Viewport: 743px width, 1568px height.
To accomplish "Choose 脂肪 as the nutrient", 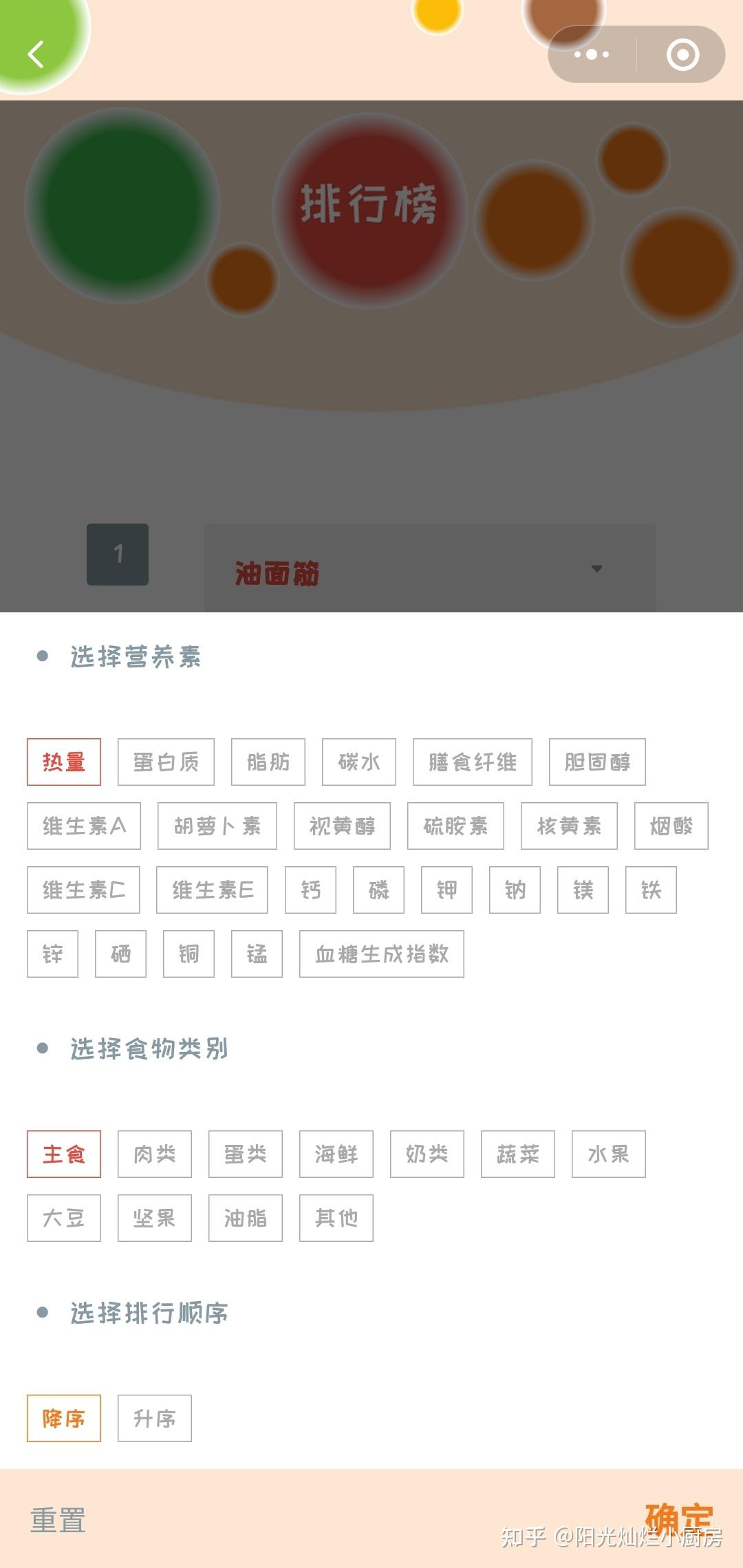I will pyautogui.click(x=268, y=762).
